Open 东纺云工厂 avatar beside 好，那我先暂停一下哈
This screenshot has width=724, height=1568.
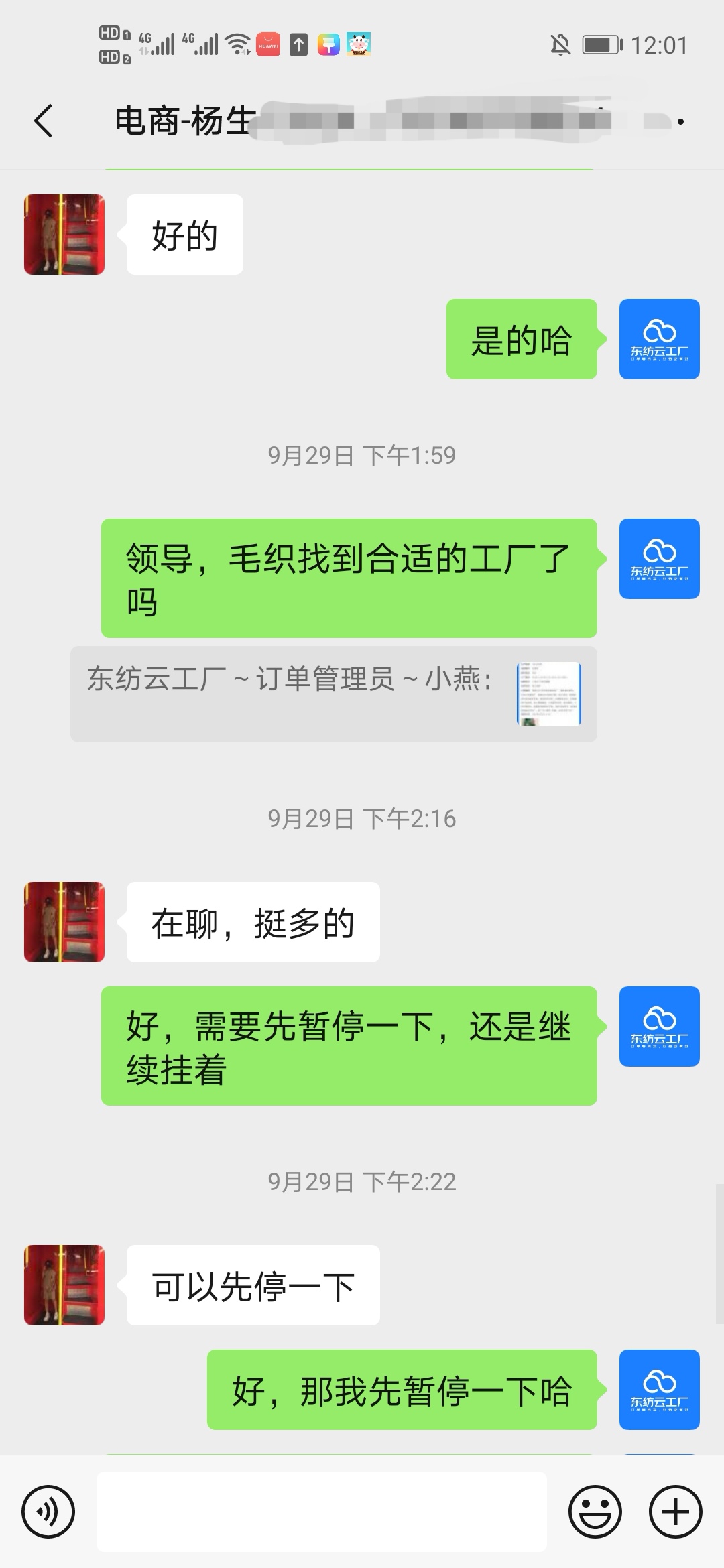tap(659, 1390)
